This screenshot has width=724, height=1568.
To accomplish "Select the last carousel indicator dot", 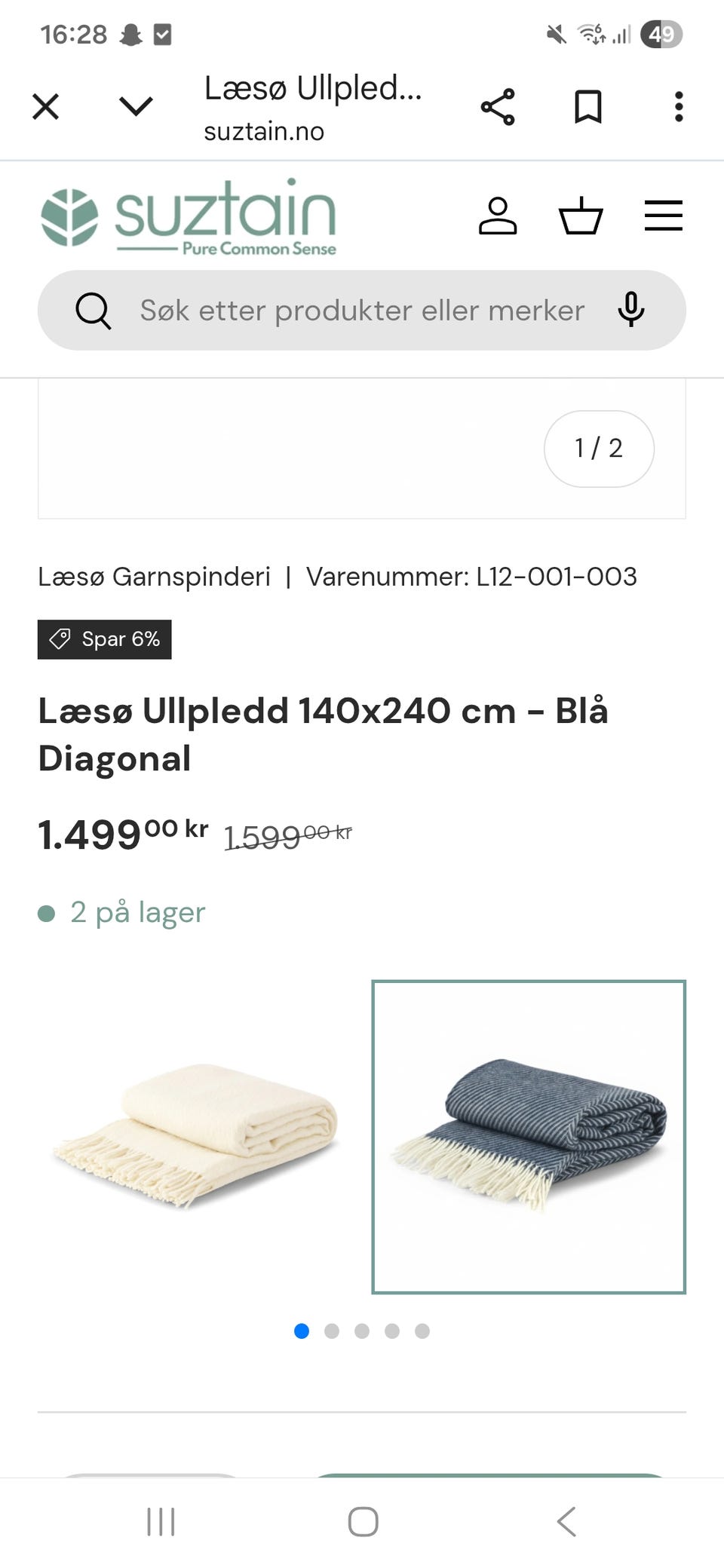I will pyautogui.click(x=422, y=1331).
